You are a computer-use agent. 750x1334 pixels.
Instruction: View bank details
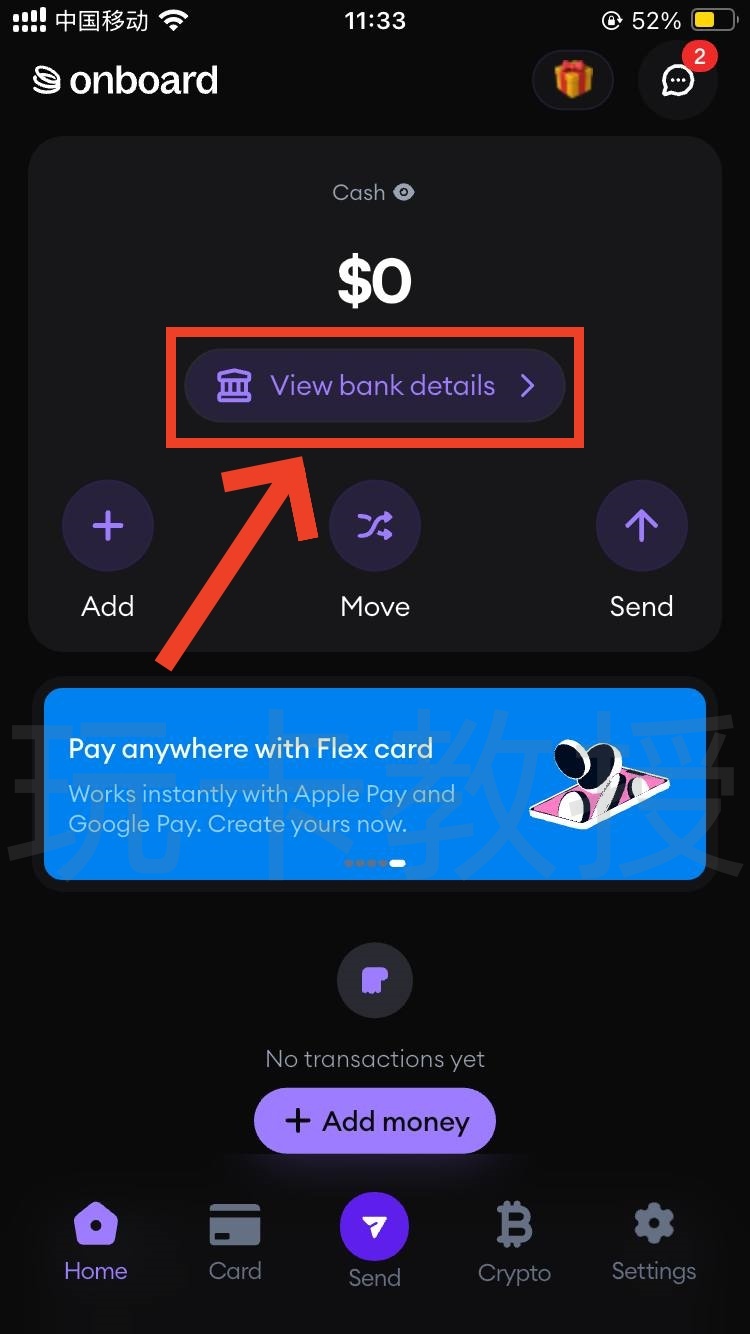[375, 386]
